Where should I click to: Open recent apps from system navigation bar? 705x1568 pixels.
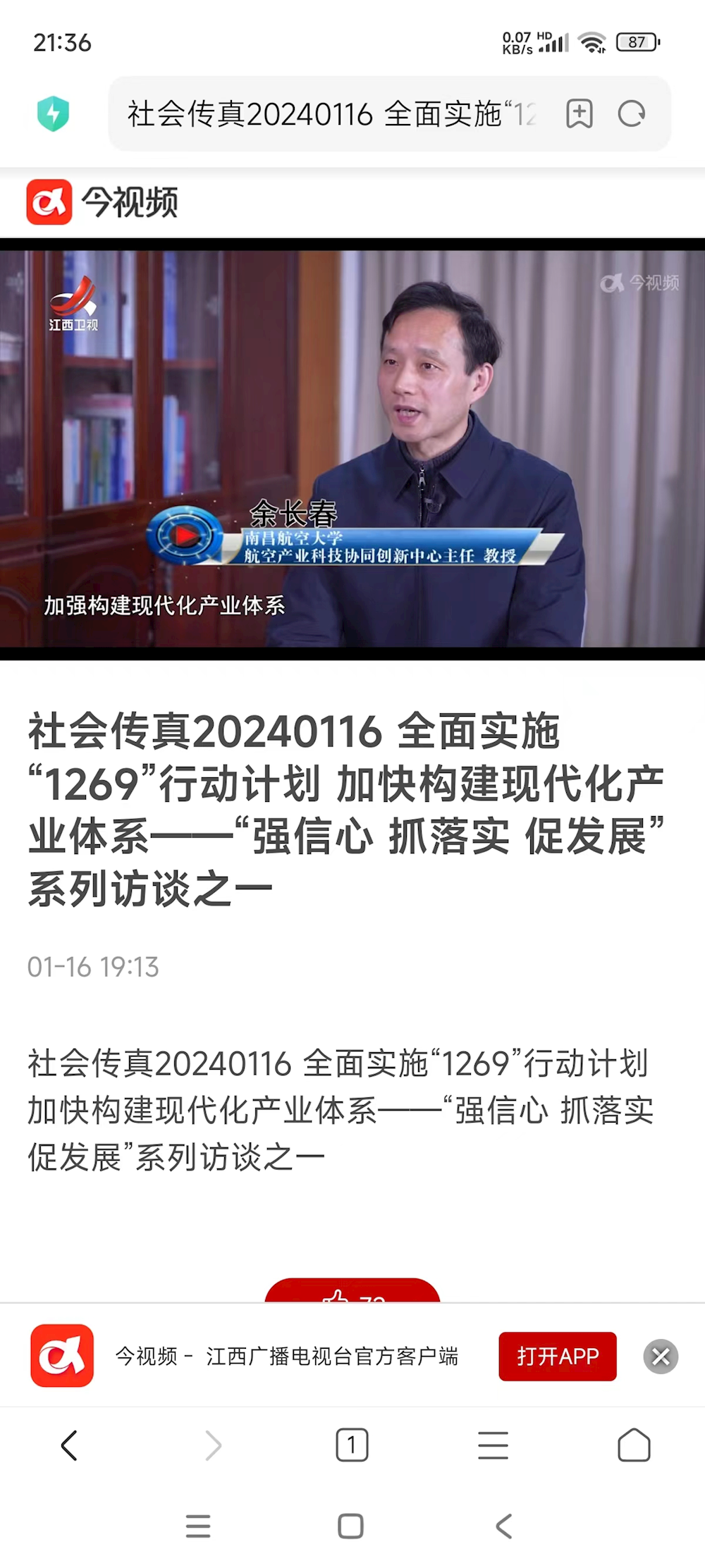(198, 1526)
